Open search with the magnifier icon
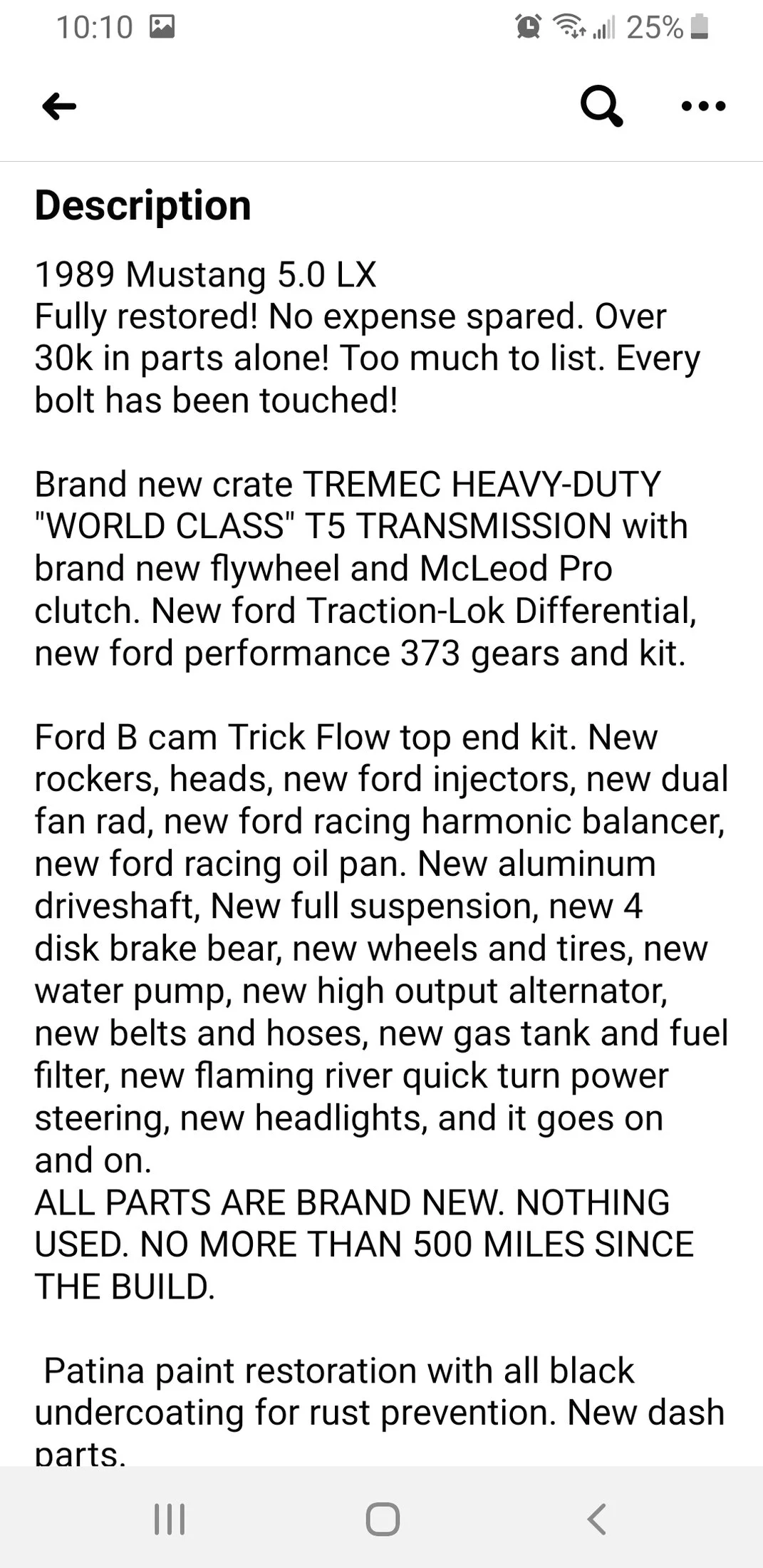This screenshot has height=1568, width=763. click(601, 106)
